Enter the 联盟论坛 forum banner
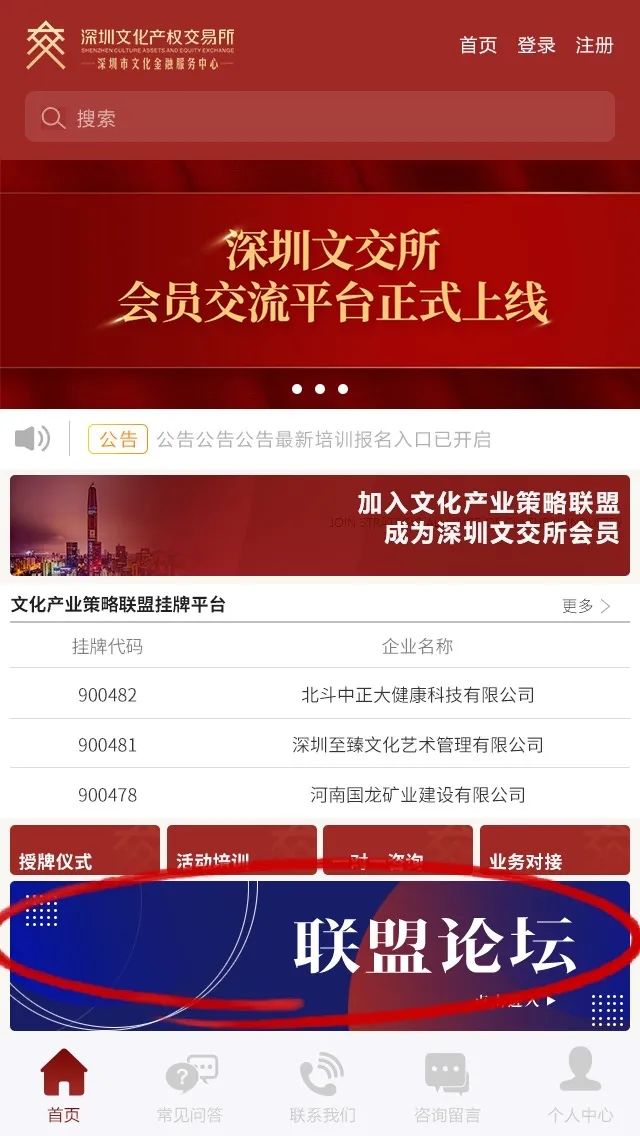The height and width of the screenshot is (1136, 640). tap(320, 955)
